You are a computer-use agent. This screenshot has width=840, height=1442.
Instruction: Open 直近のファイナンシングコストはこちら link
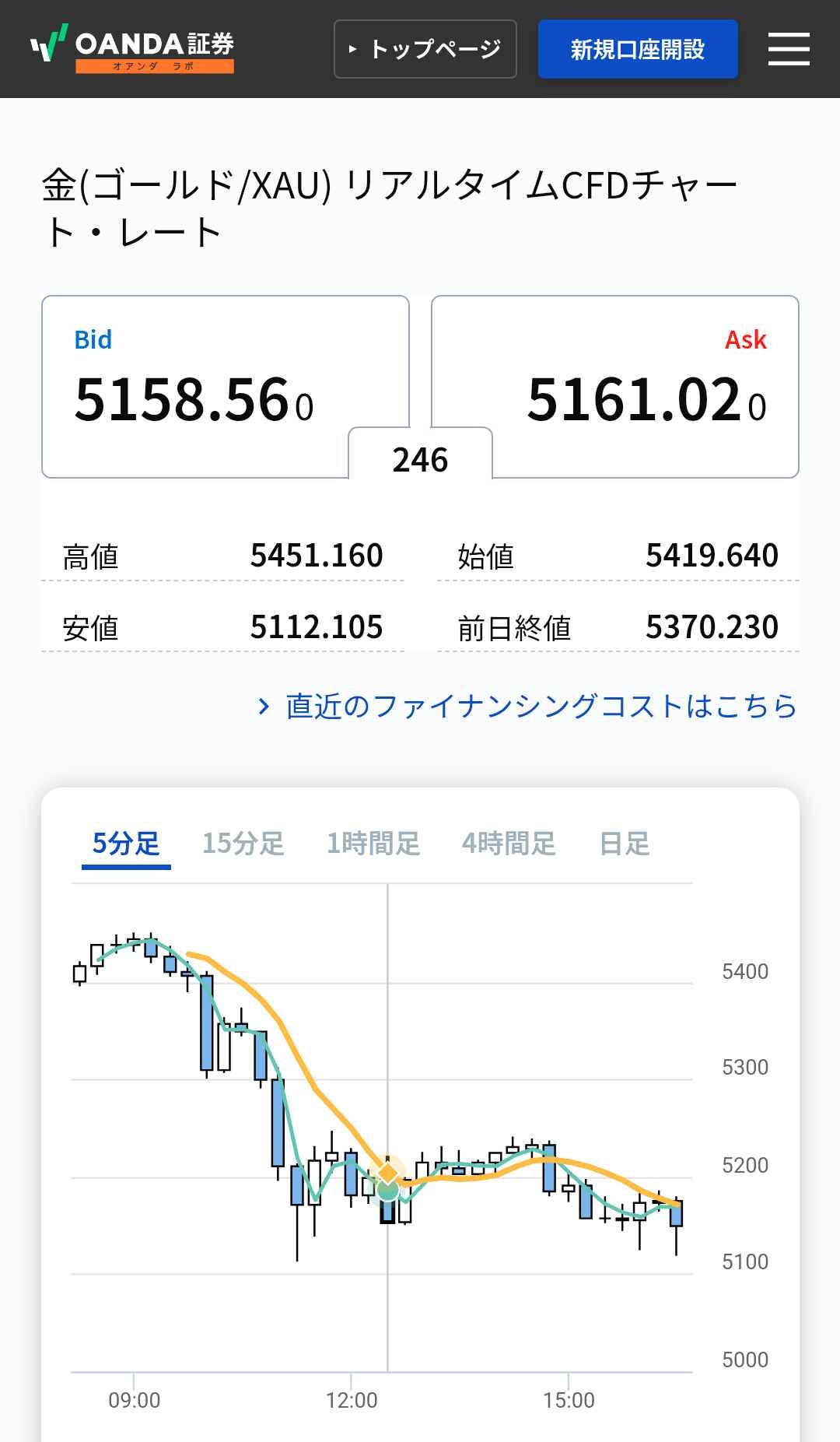tap(529, 706)
